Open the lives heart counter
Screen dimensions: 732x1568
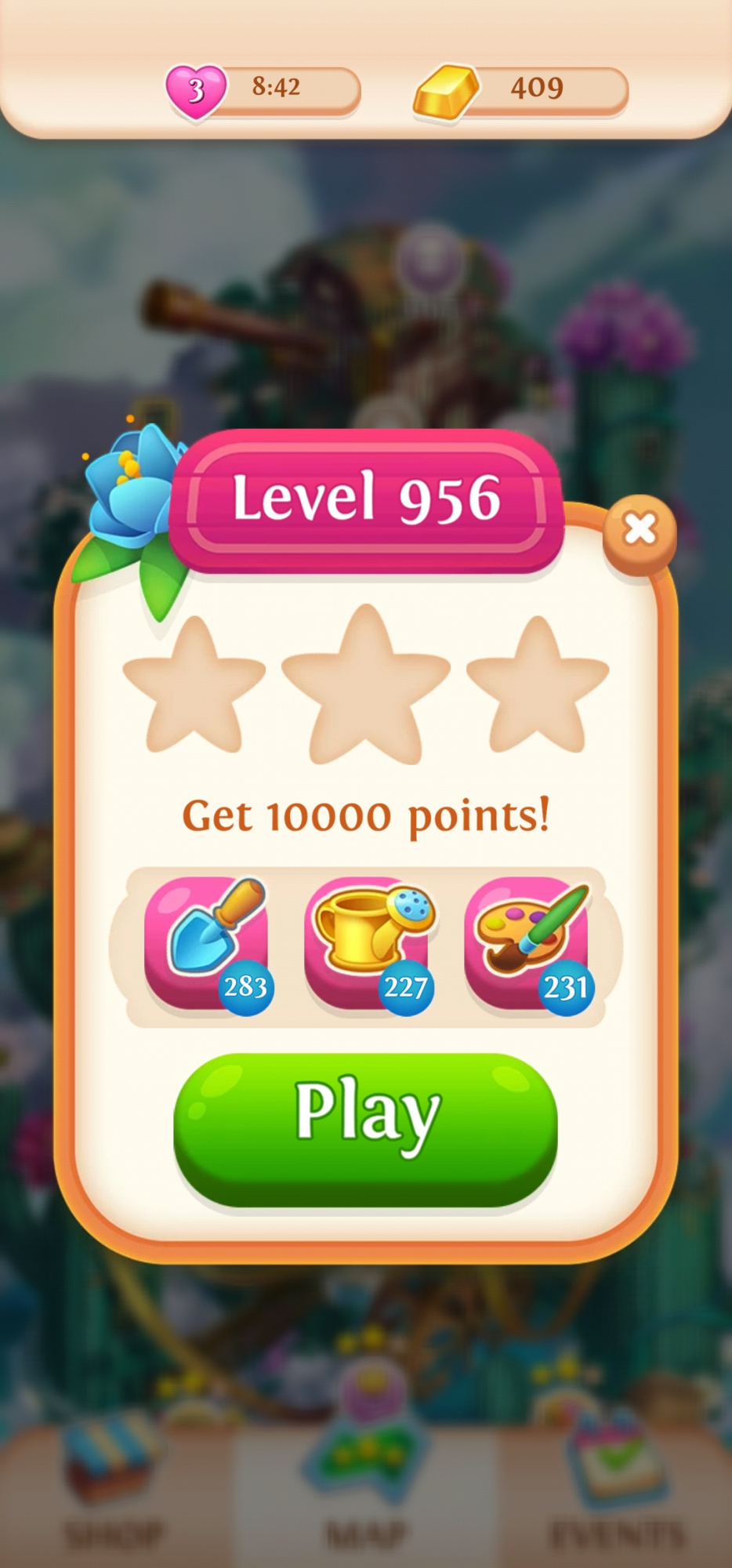(196, 91)
